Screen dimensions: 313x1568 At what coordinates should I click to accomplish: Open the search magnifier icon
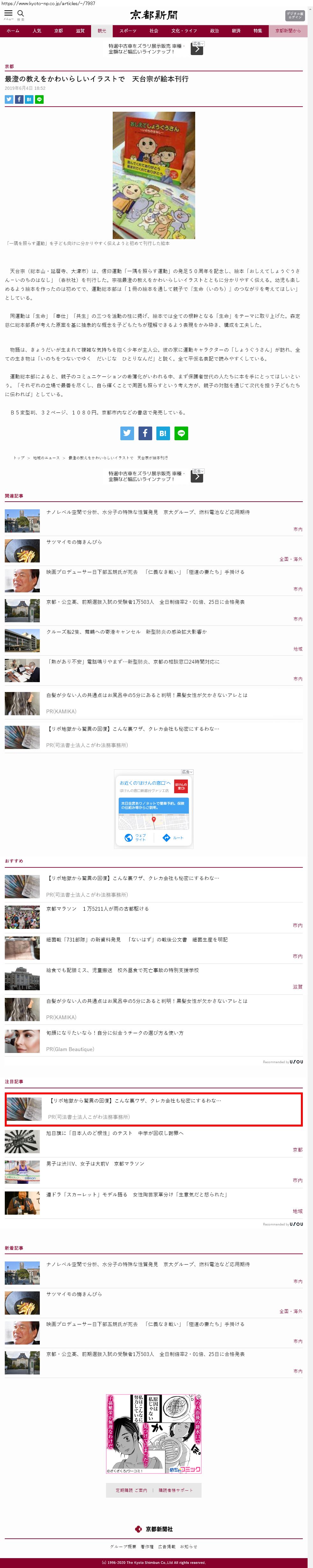[x=21, y=13]
